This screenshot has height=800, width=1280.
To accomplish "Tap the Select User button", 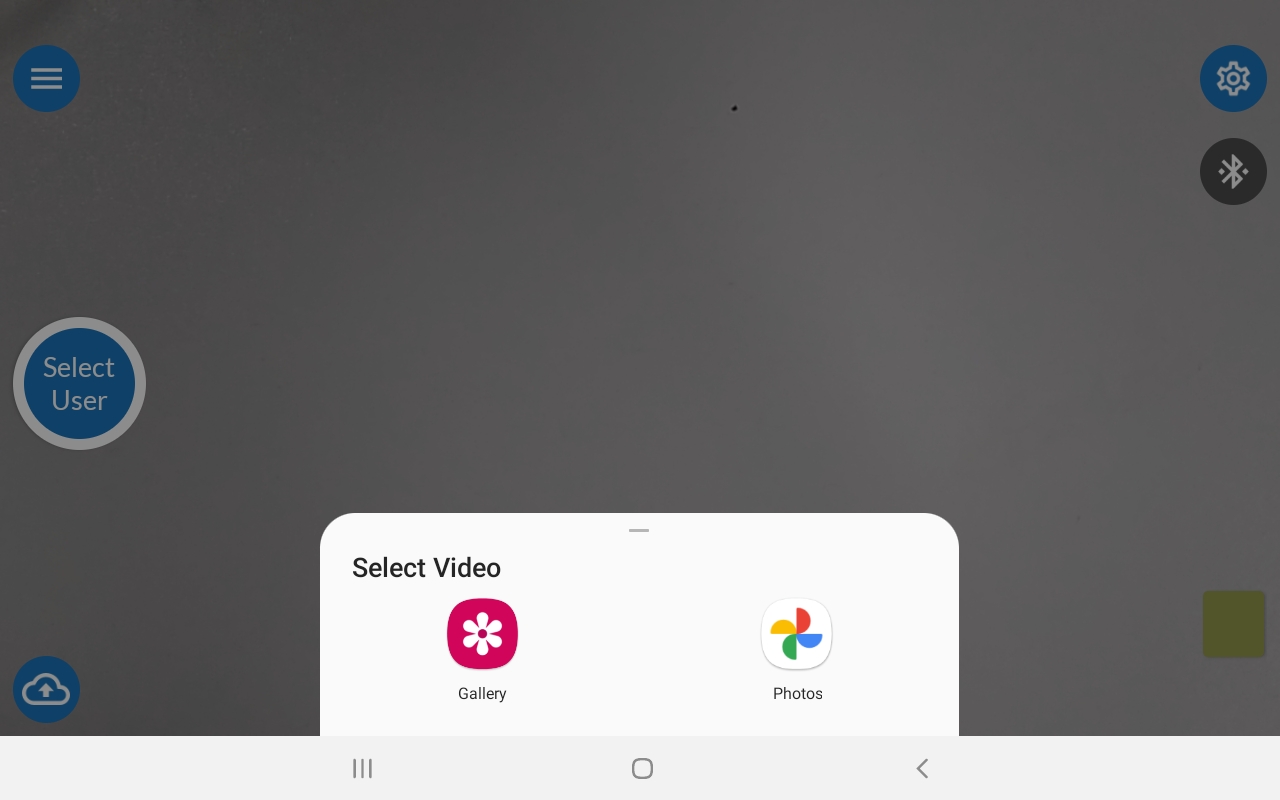I will 79,384.
